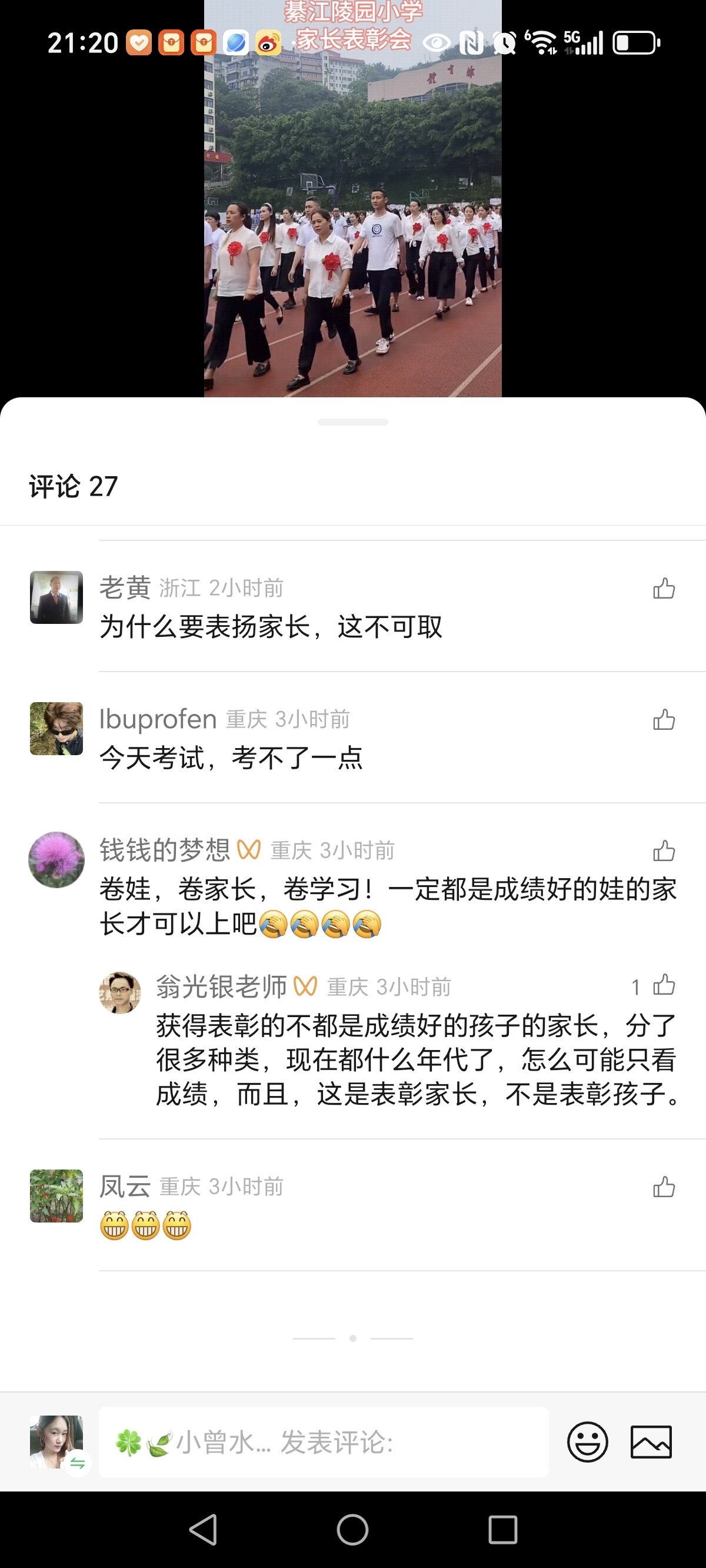Go to the home screen
Viewport: 706px width, 1568px height.
tap(352, 1530)
